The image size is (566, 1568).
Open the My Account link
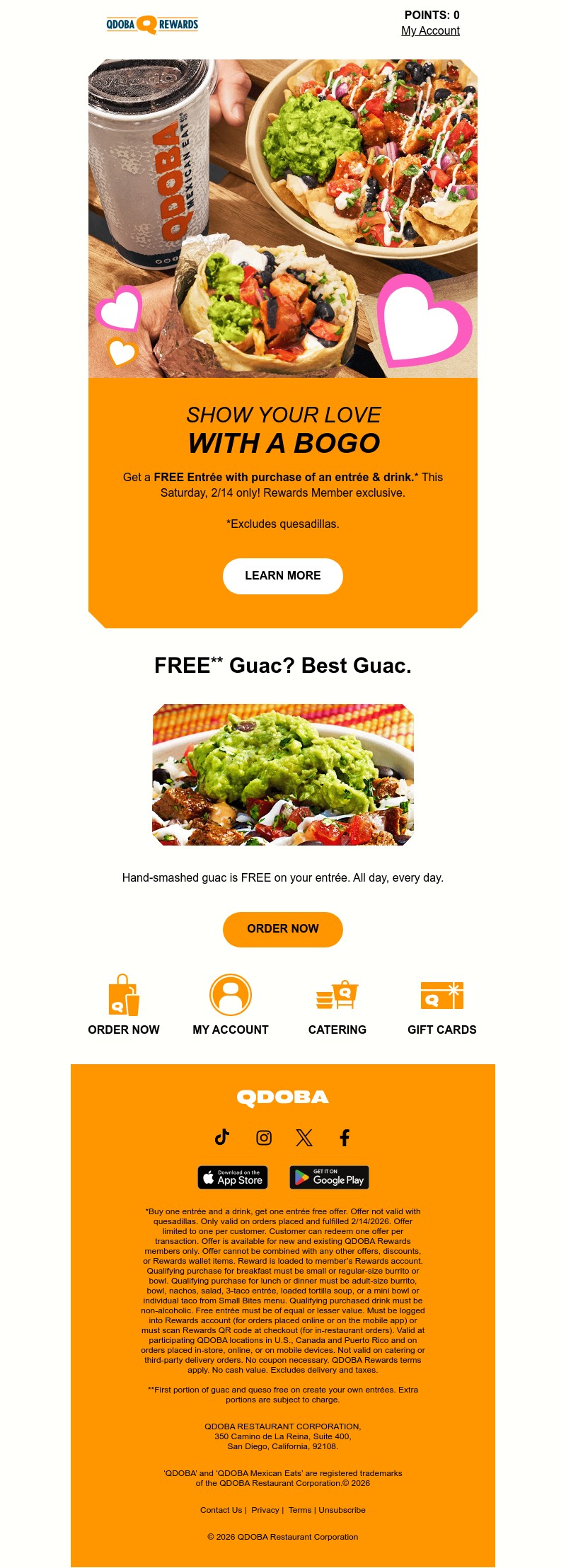[432, 31]
